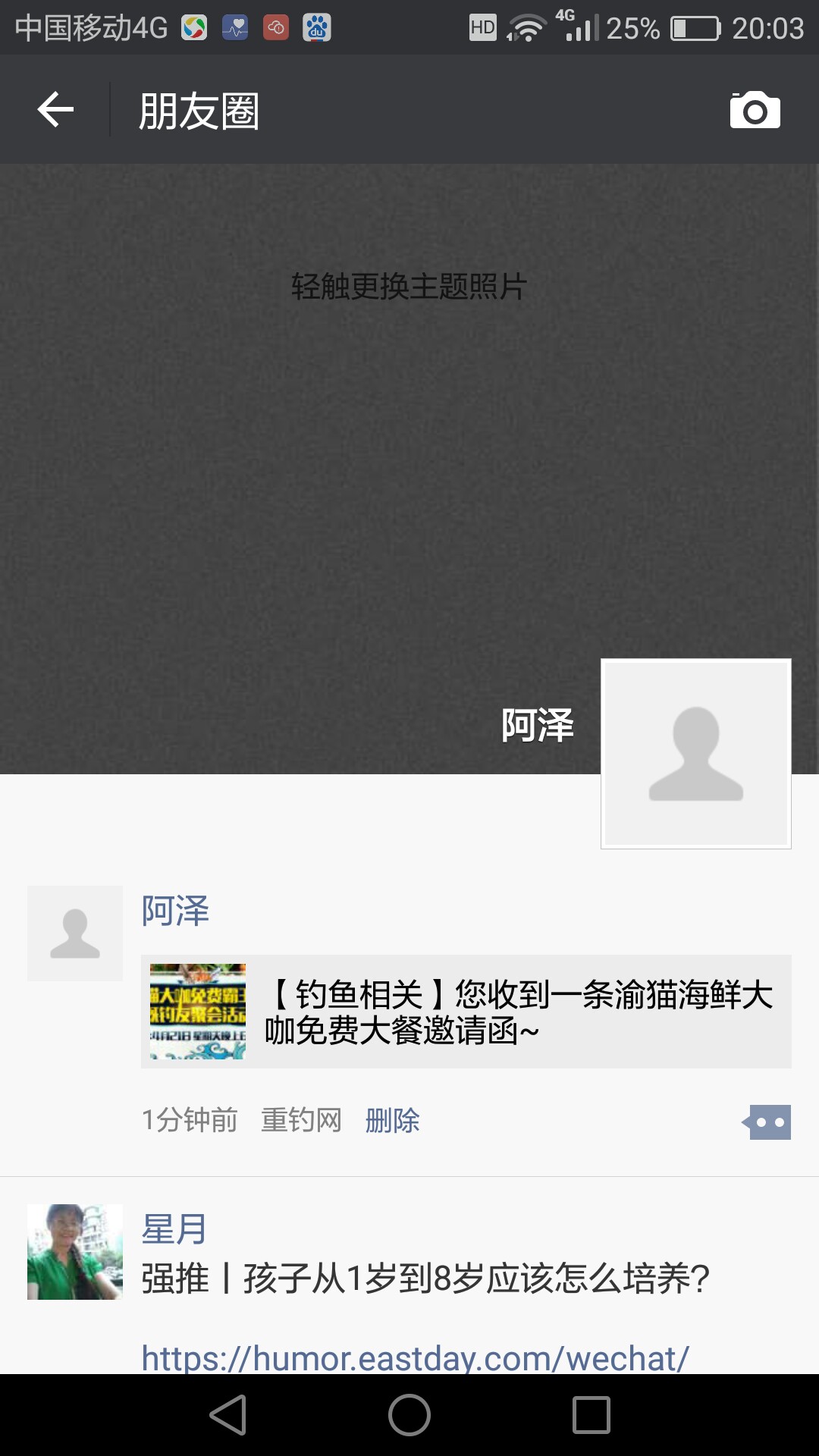Screen dimensions: 819x1456
Task: Tap the system home button
Action: [409, 1415]
